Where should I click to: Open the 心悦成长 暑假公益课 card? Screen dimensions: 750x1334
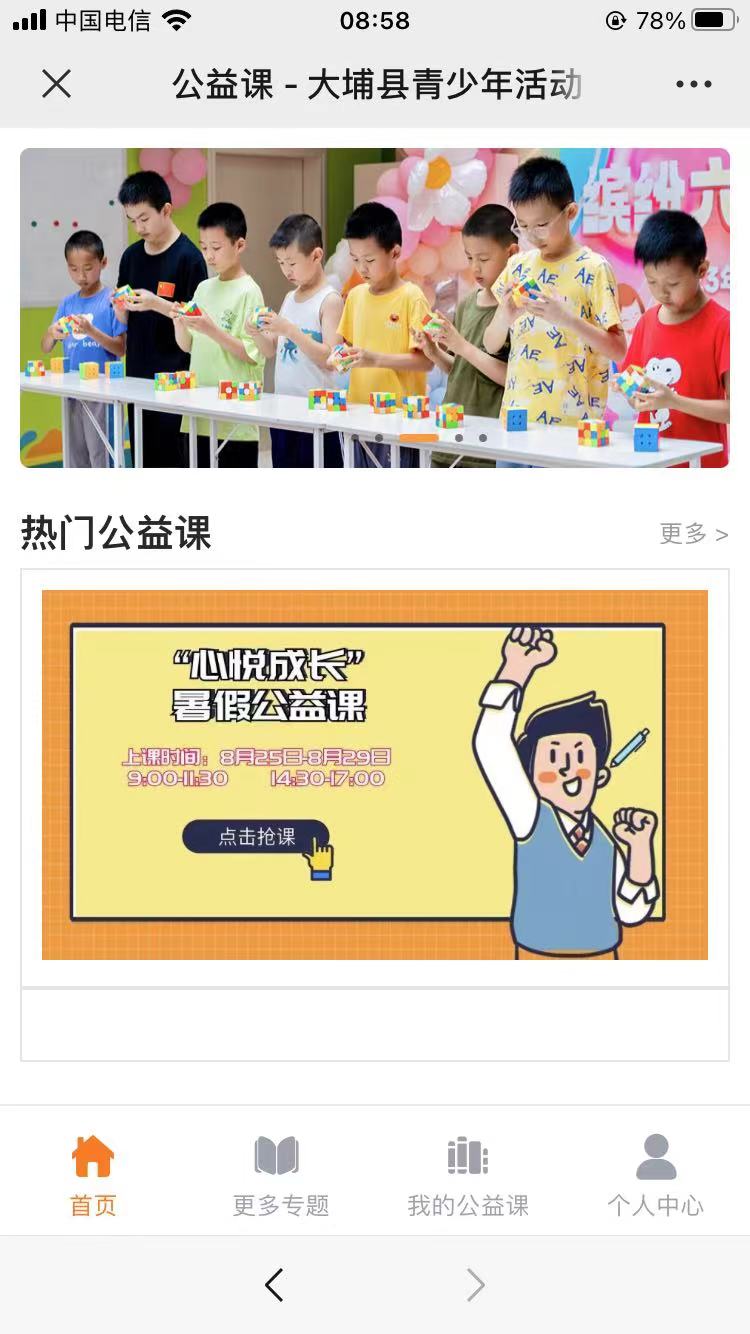coord(375,775)
